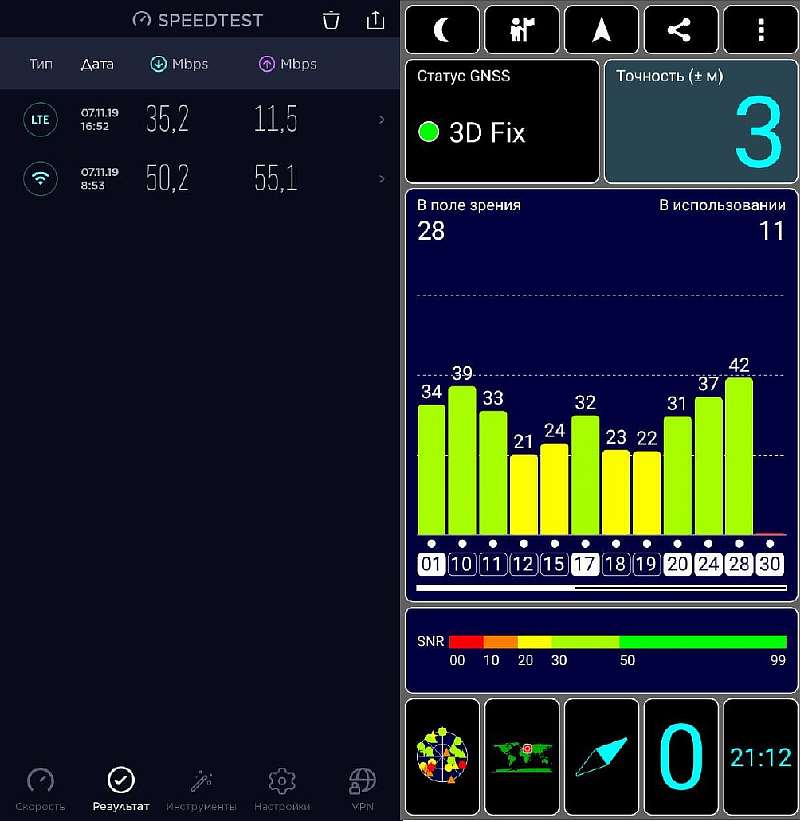Open the GPS app overflow menu
Image resolution: width=800 pixels, height=821 pixels.
[761, 29]
